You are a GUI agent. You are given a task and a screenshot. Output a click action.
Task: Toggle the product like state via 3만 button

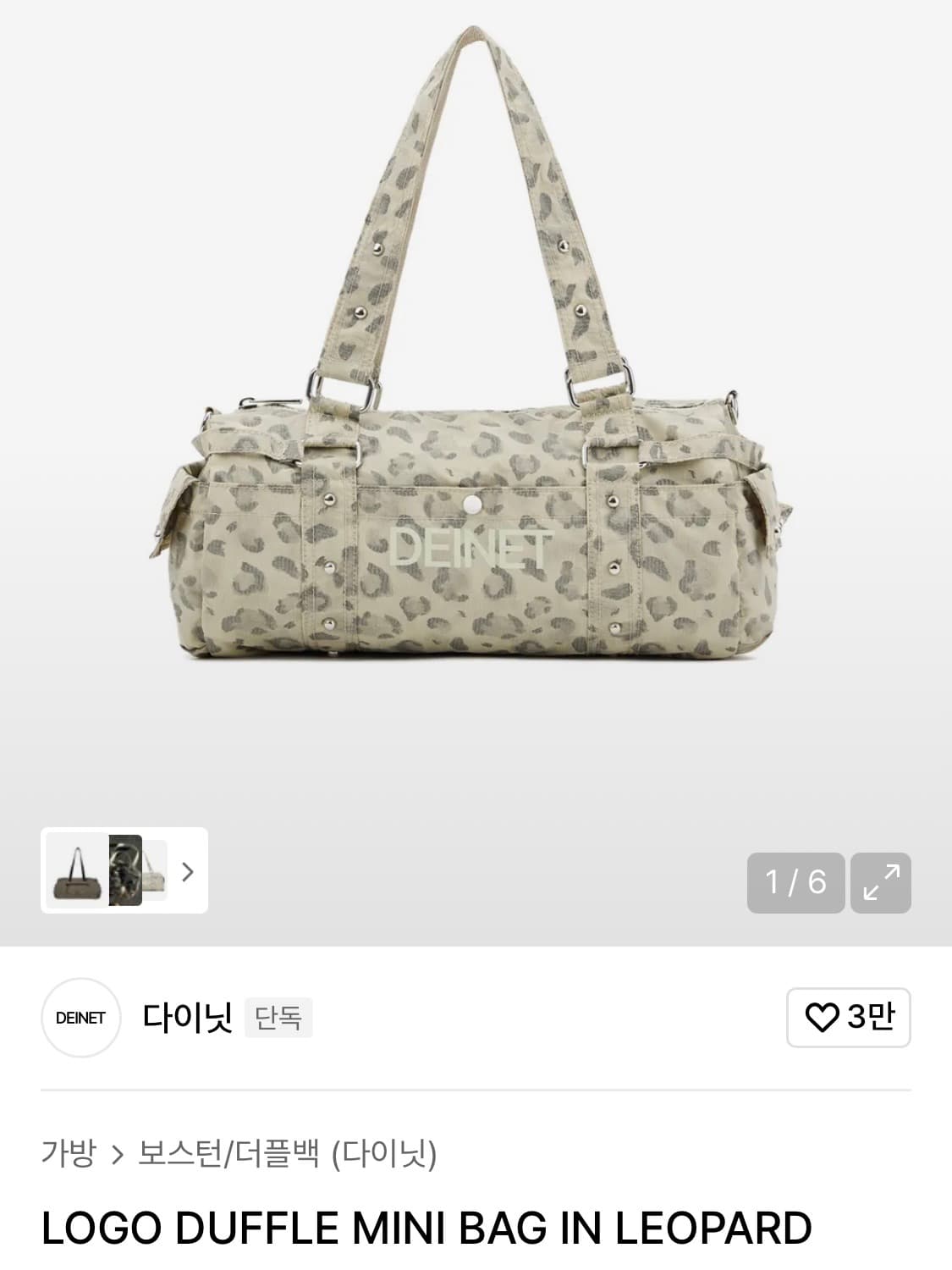coord(849,1019)
